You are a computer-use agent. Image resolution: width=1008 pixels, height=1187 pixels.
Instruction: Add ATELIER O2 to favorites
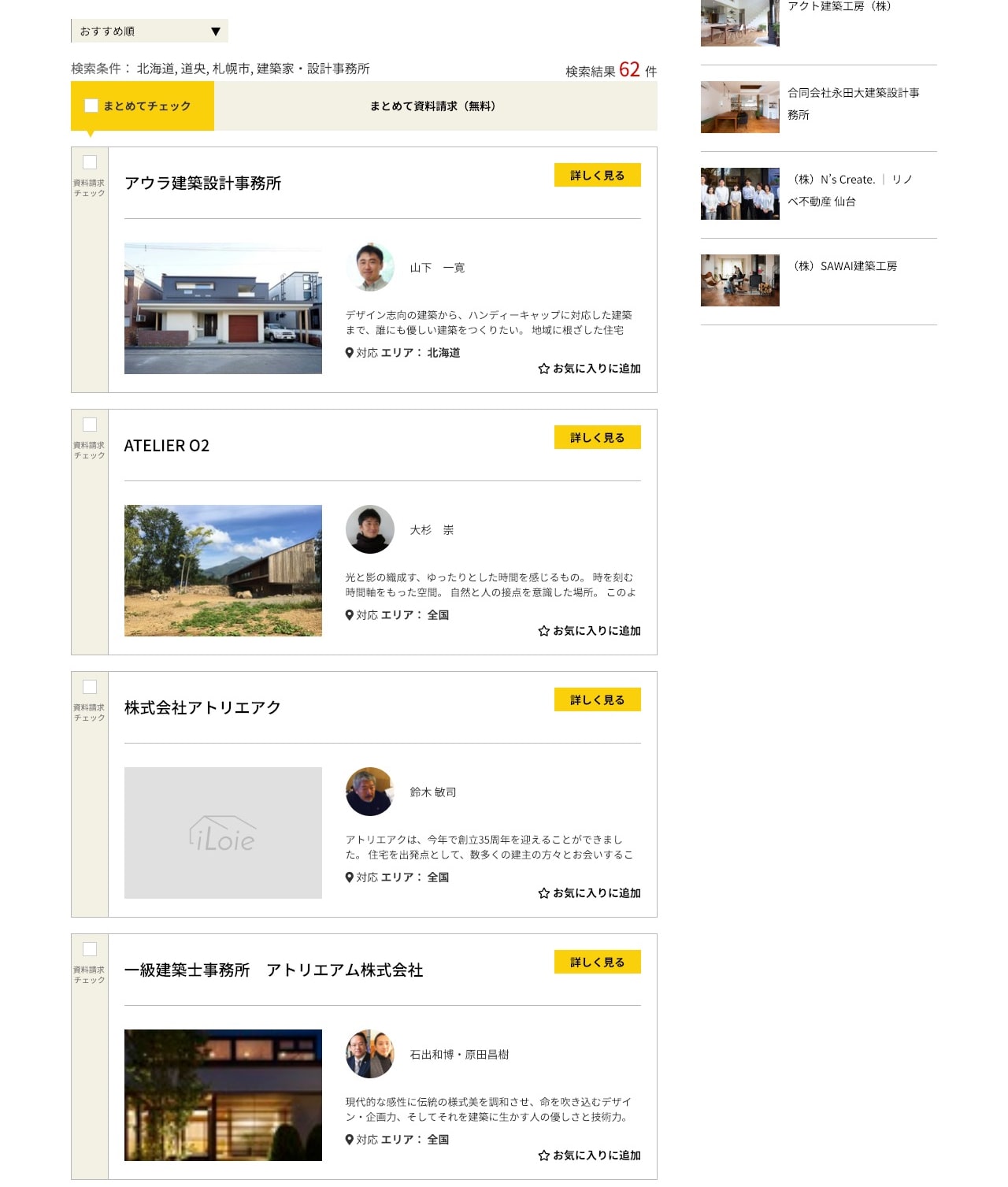tap(589, 631)
